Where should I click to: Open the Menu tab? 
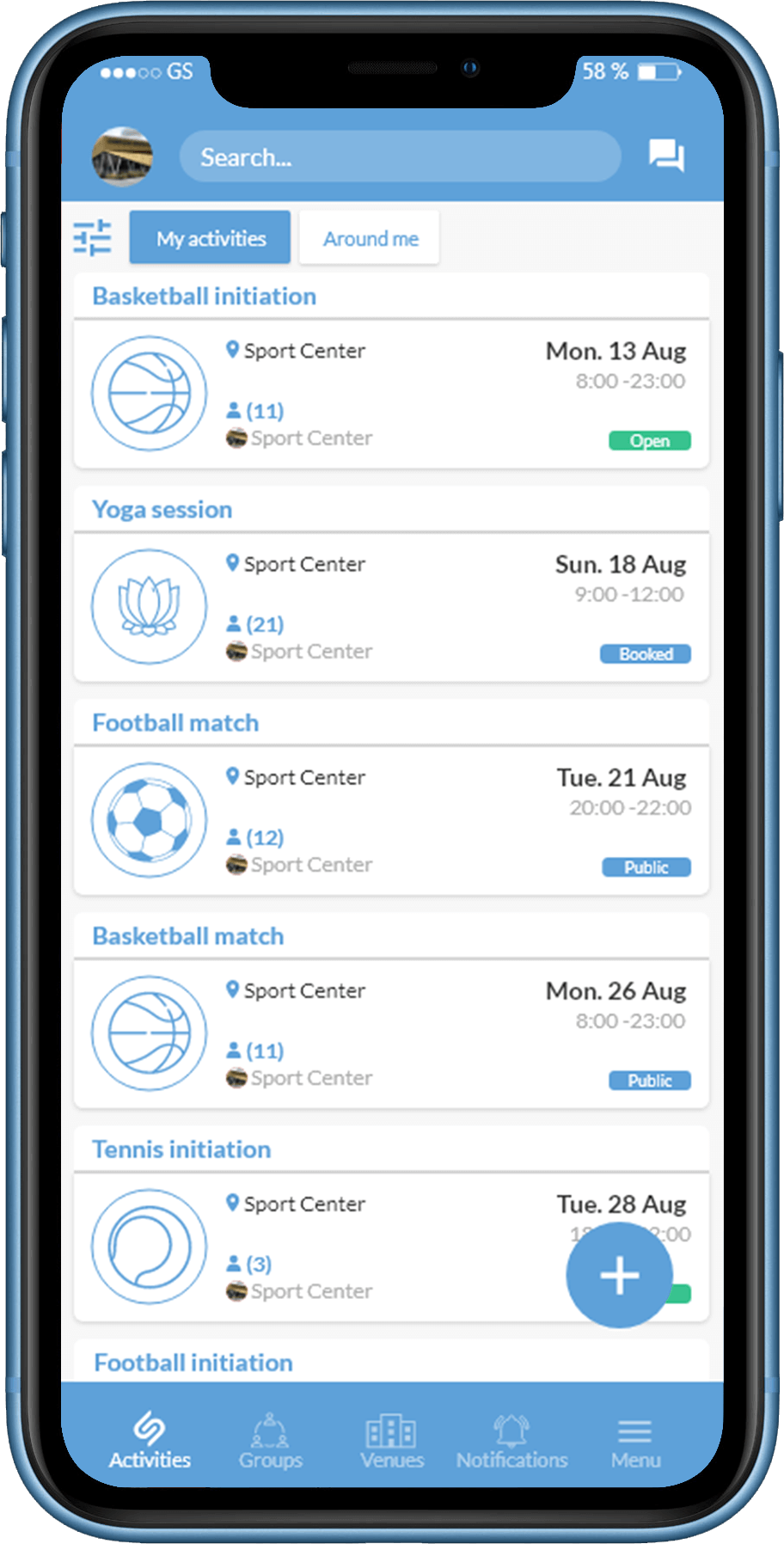pos(635,1440)
